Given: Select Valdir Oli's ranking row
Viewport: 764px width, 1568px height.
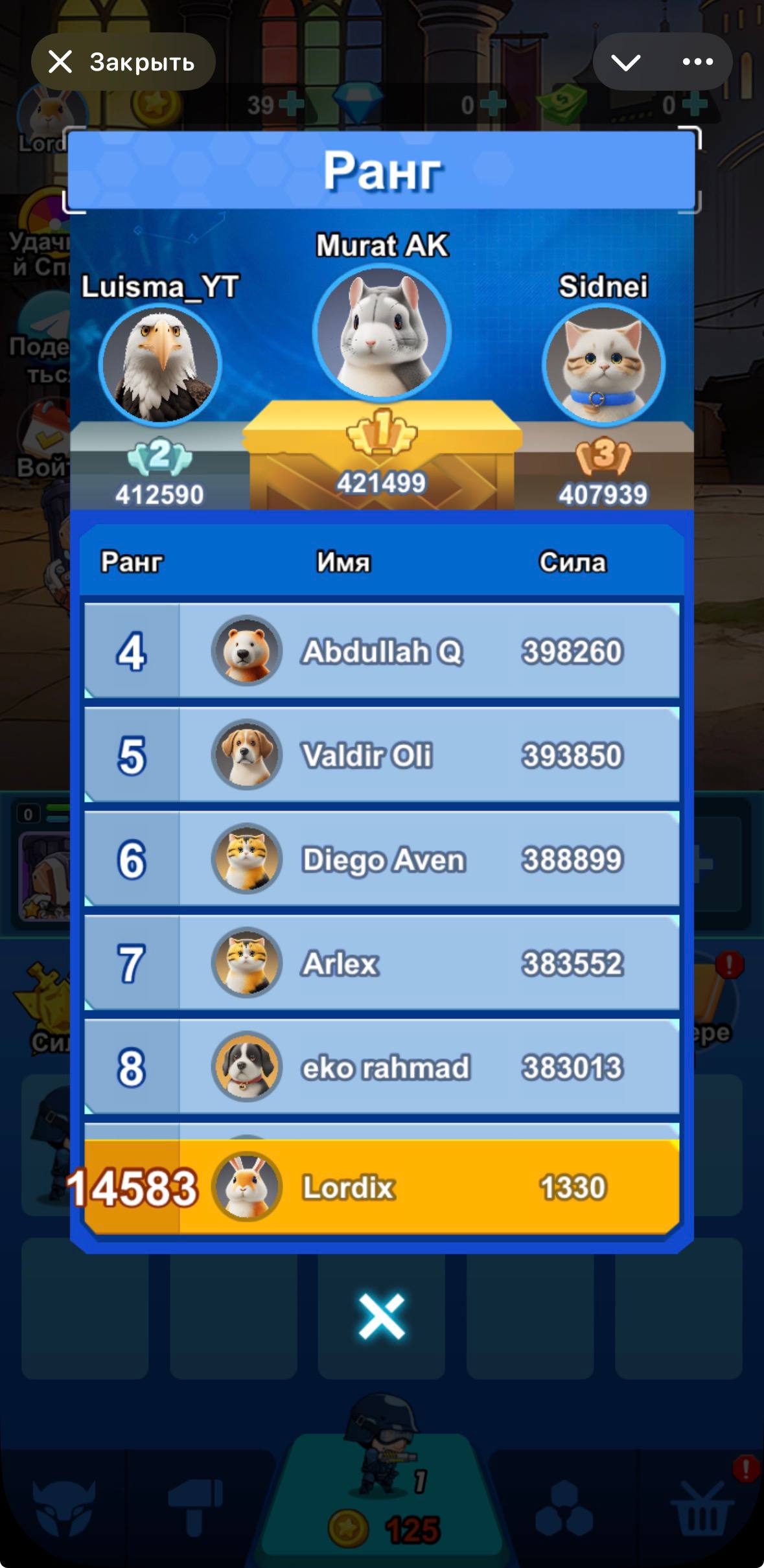Looking at the screenshot, I should 382,755.
